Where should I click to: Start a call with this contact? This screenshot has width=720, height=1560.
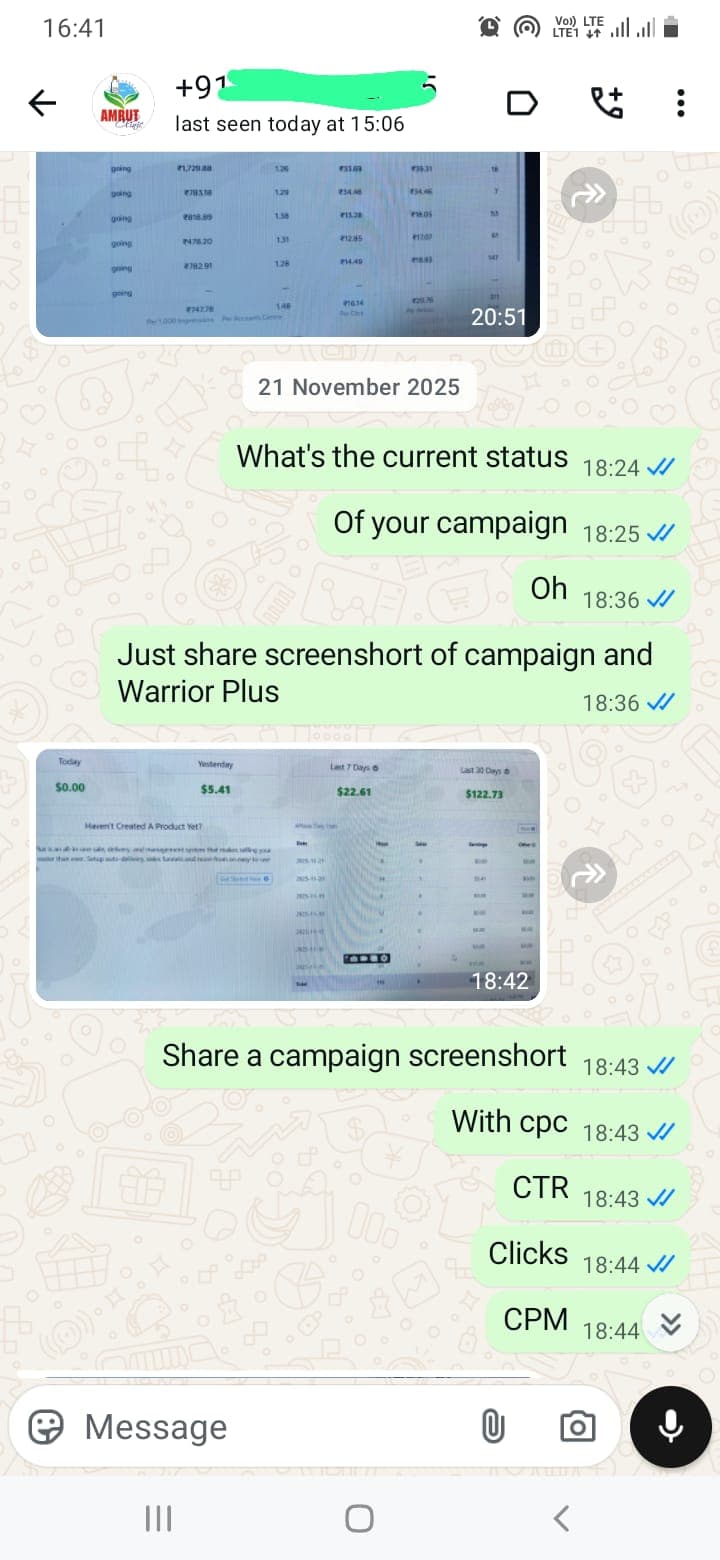pos(606,102)
